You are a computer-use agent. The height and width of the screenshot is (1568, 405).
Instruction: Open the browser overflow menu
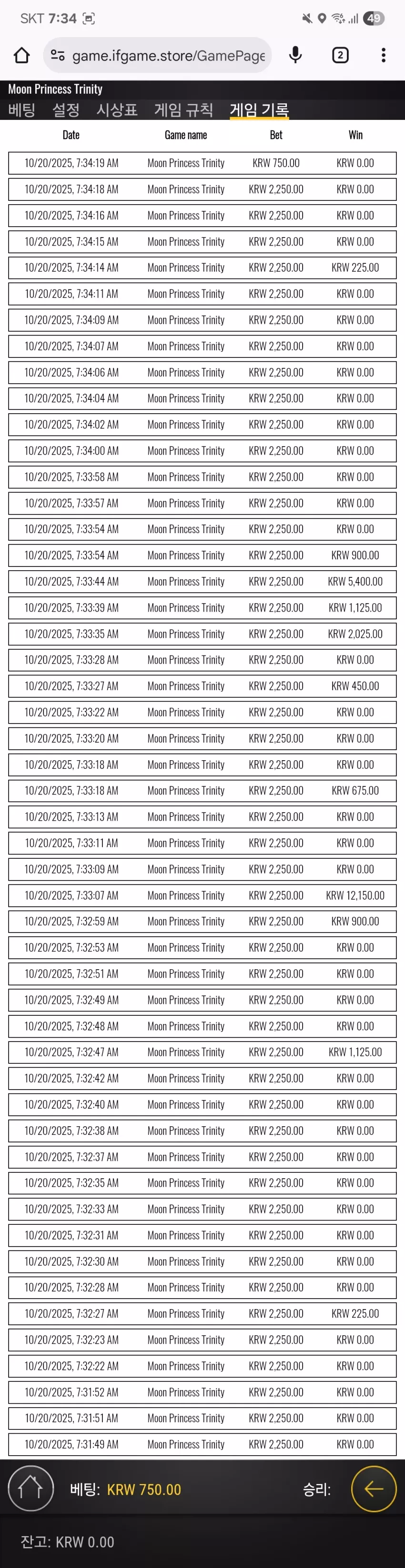[x=383, y=55]
